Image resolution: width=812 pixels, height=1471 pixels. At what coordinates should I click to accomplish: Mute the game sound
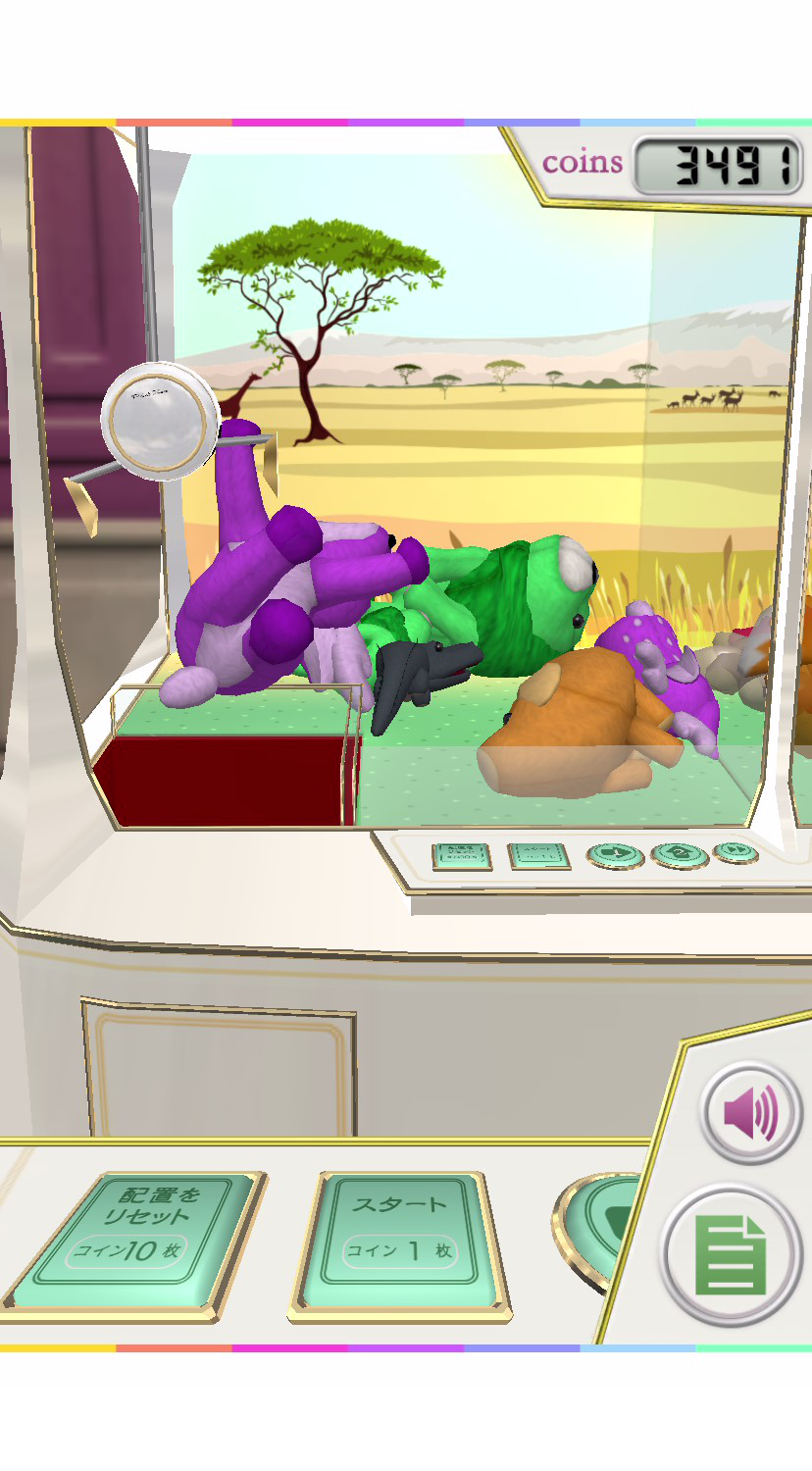pos(750,1113)
